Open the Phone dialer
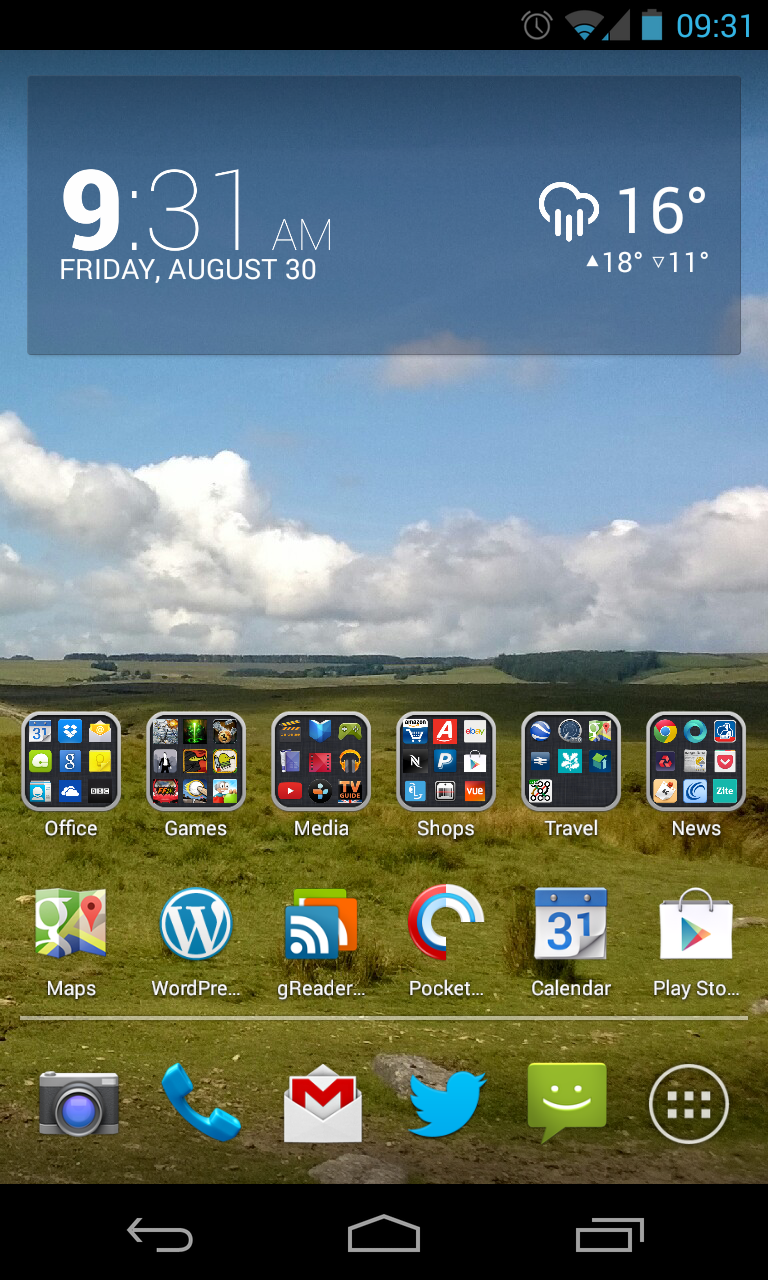 (200, 1102)
